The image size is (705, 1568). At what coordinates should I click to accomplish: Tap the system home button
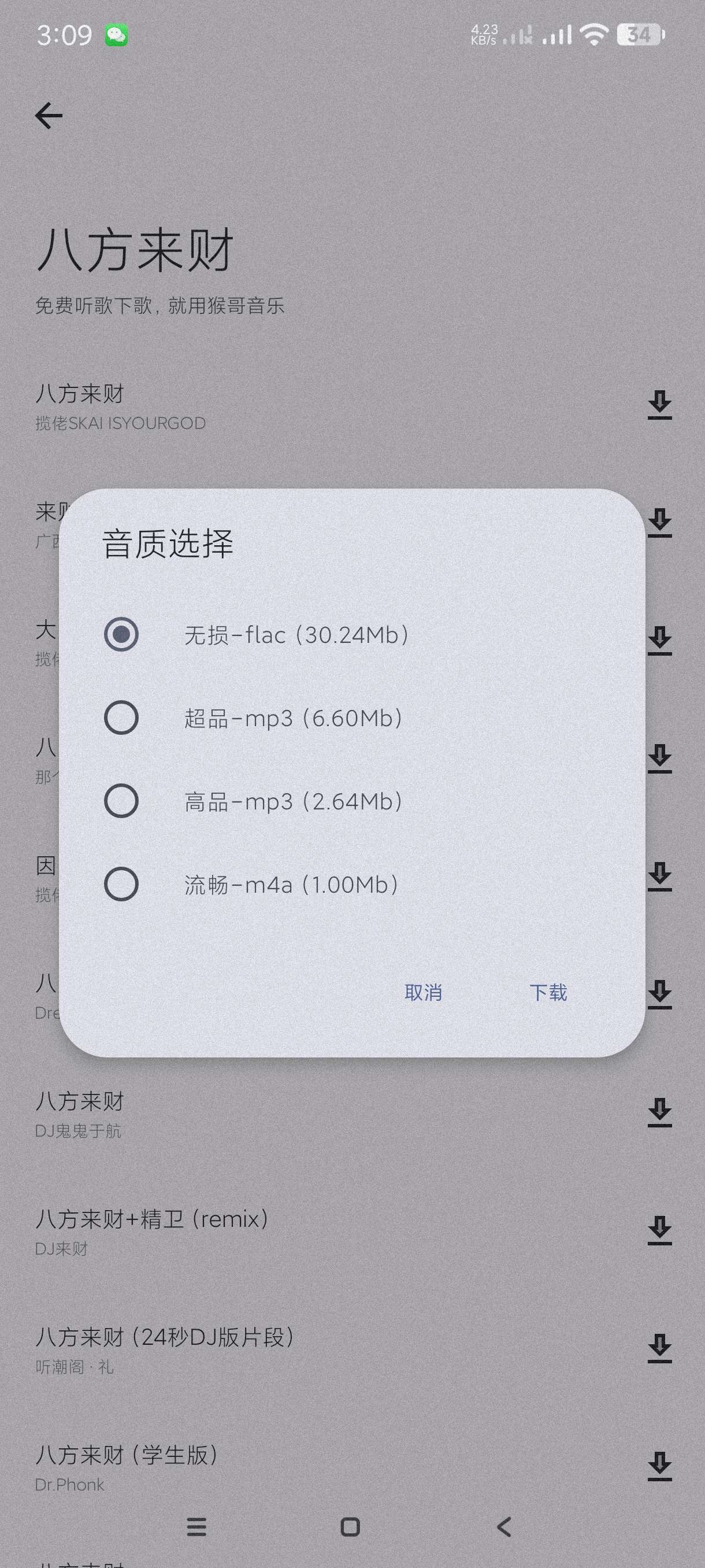coord(350,1527)
